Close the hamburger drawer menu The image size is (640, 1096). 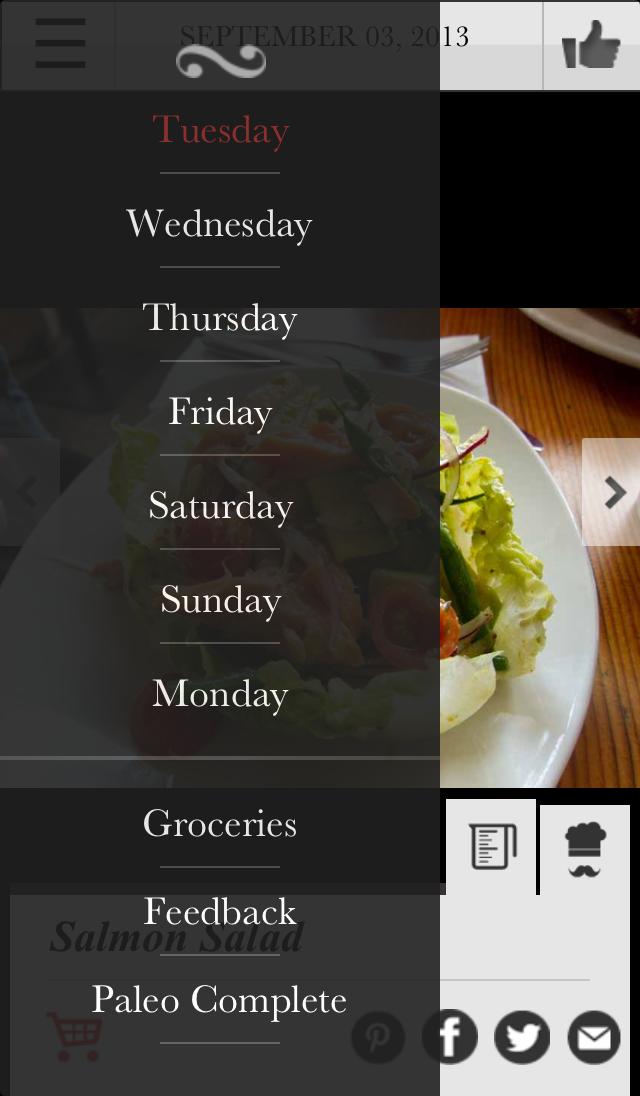click(x=59, y=44)
